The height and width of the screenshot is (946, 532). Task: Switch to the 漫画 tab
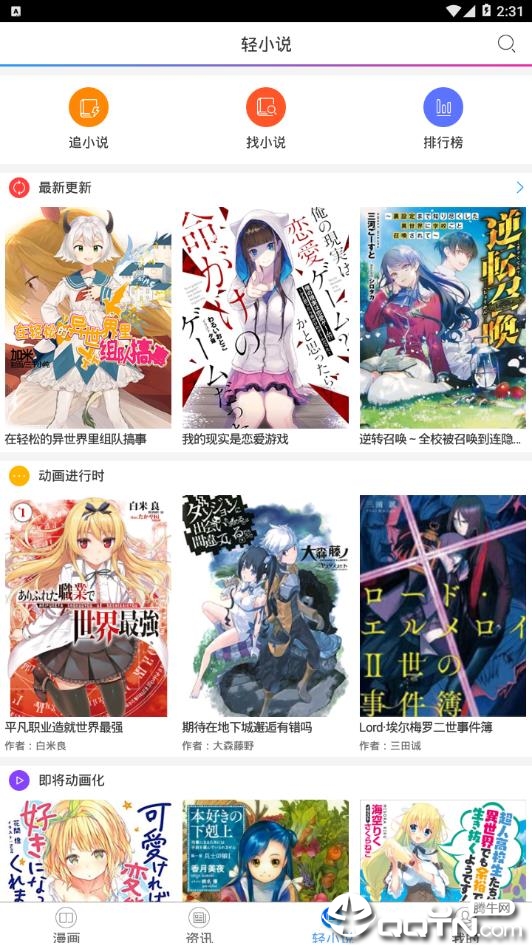[66, 925]
